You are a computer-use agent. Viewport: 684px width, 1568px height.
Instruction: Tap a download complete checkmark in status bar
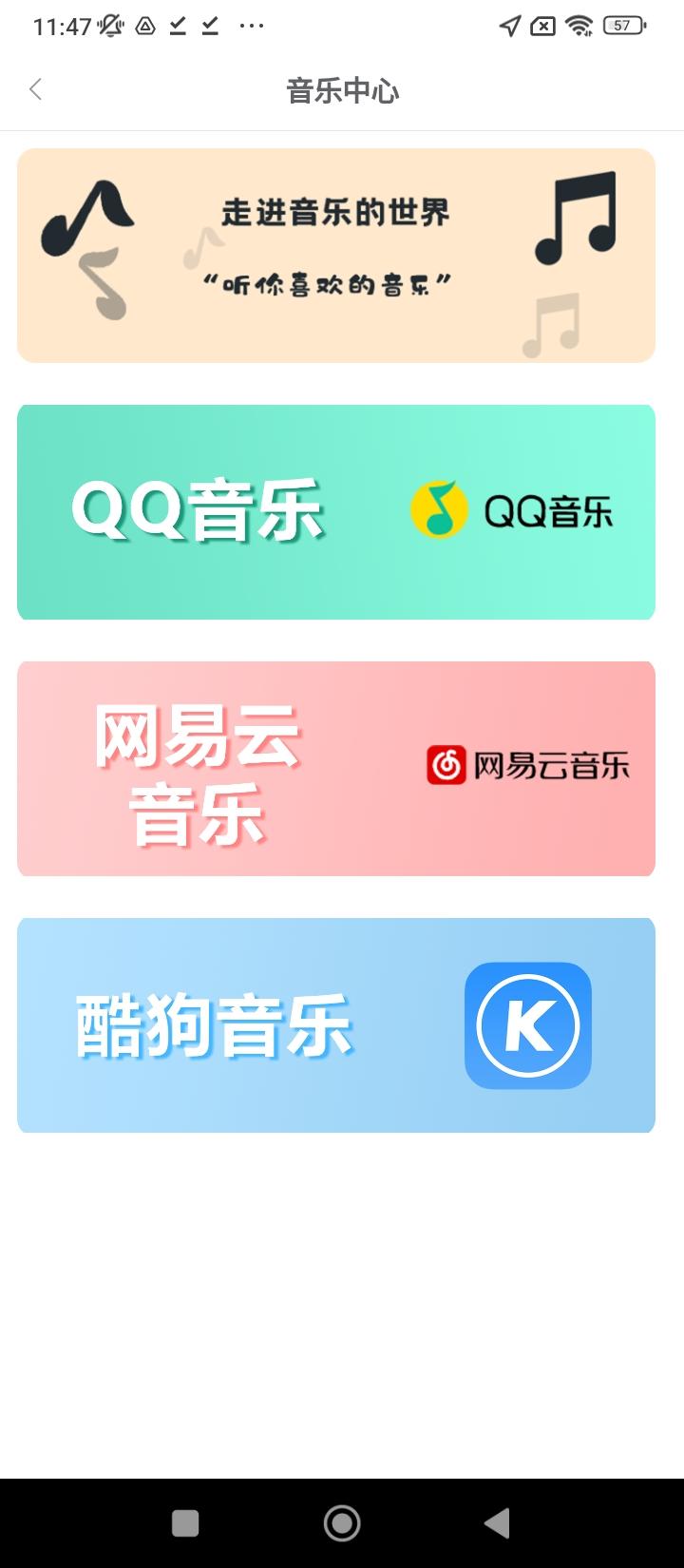point(176,27)
